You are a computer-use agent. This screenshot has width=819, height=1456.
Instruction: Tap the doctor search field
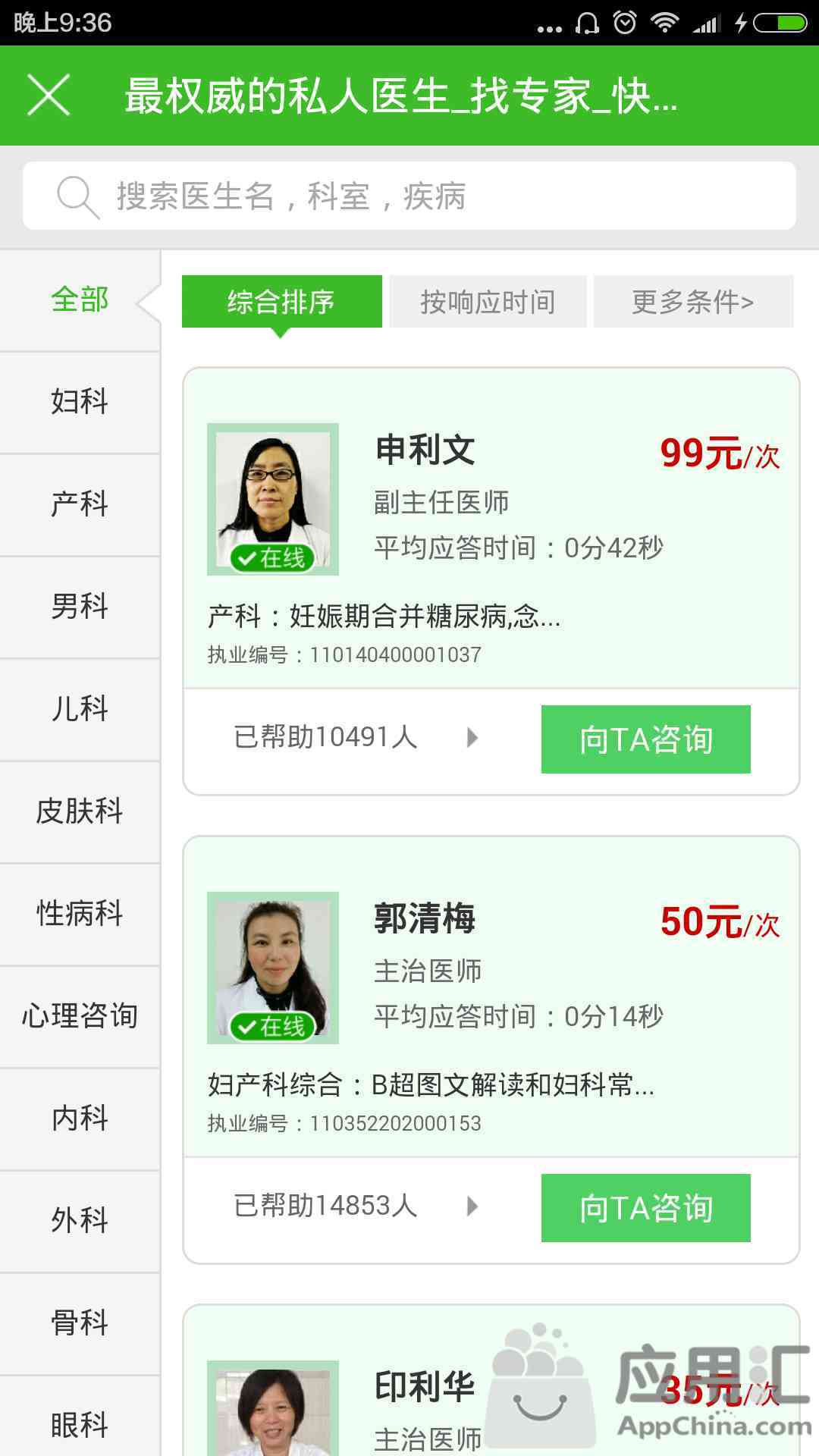click(409, 196)
